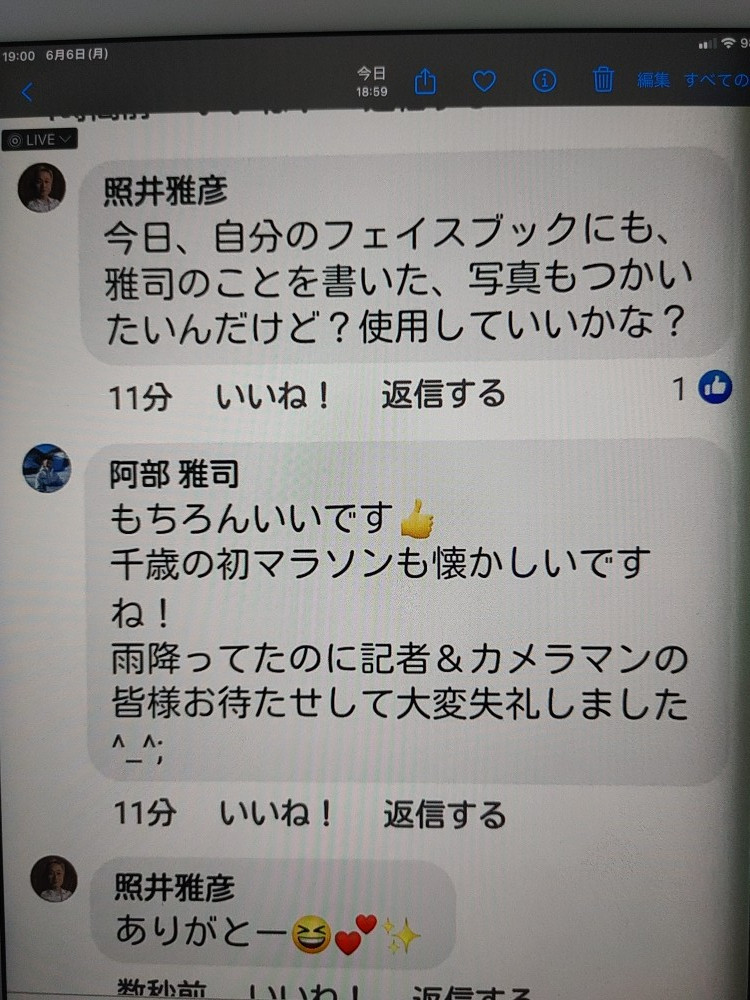The height and width of the screenshot is (1000, 750).
Task: Open 編集 to edit the photo
Action: (x=653, y=80)
